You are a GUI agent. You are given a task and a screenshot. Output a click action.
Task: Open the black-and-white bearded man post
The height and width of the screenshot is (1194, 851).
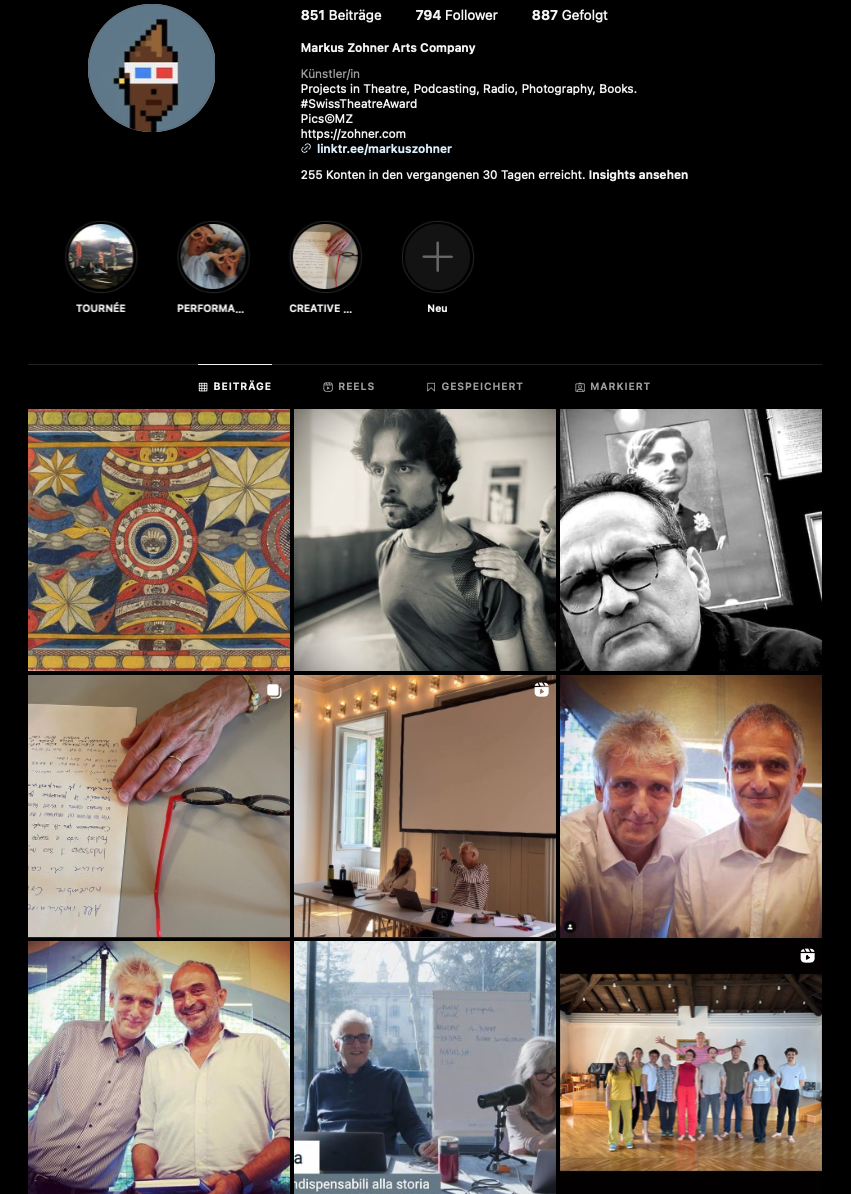(424, 540)
